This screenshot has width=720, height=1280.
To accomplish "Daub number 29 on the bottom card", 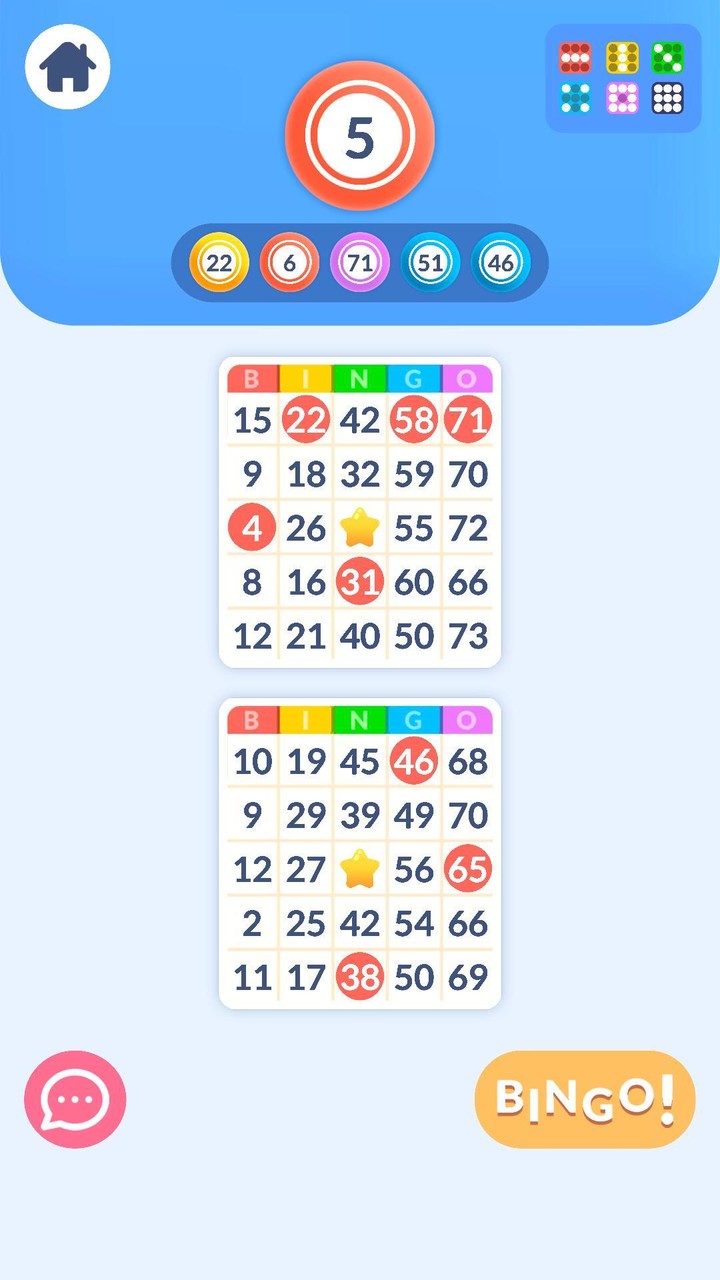I will (306, 815).
